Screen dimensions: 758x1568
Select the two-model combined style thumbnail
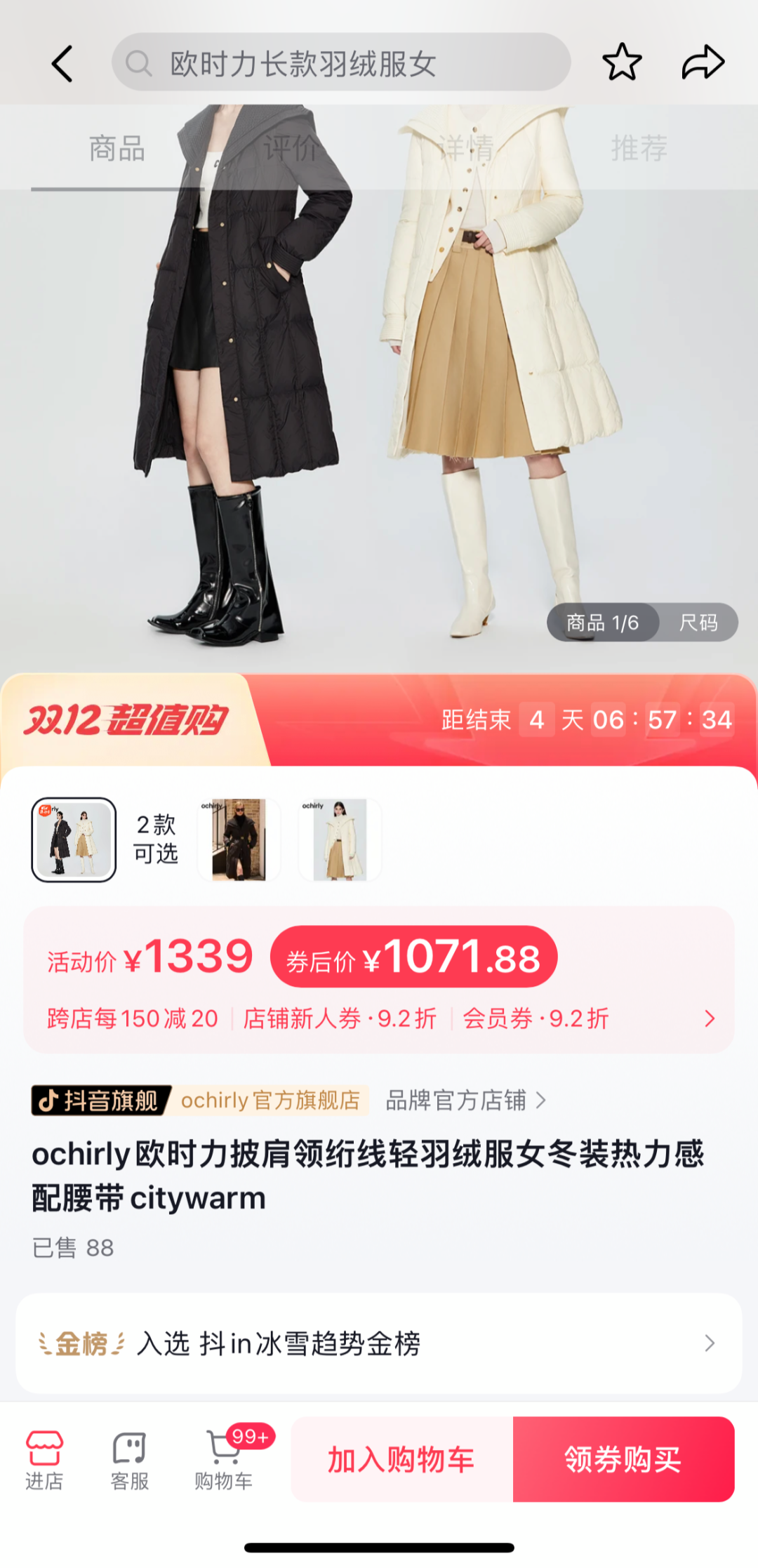(x=74, y=839)
